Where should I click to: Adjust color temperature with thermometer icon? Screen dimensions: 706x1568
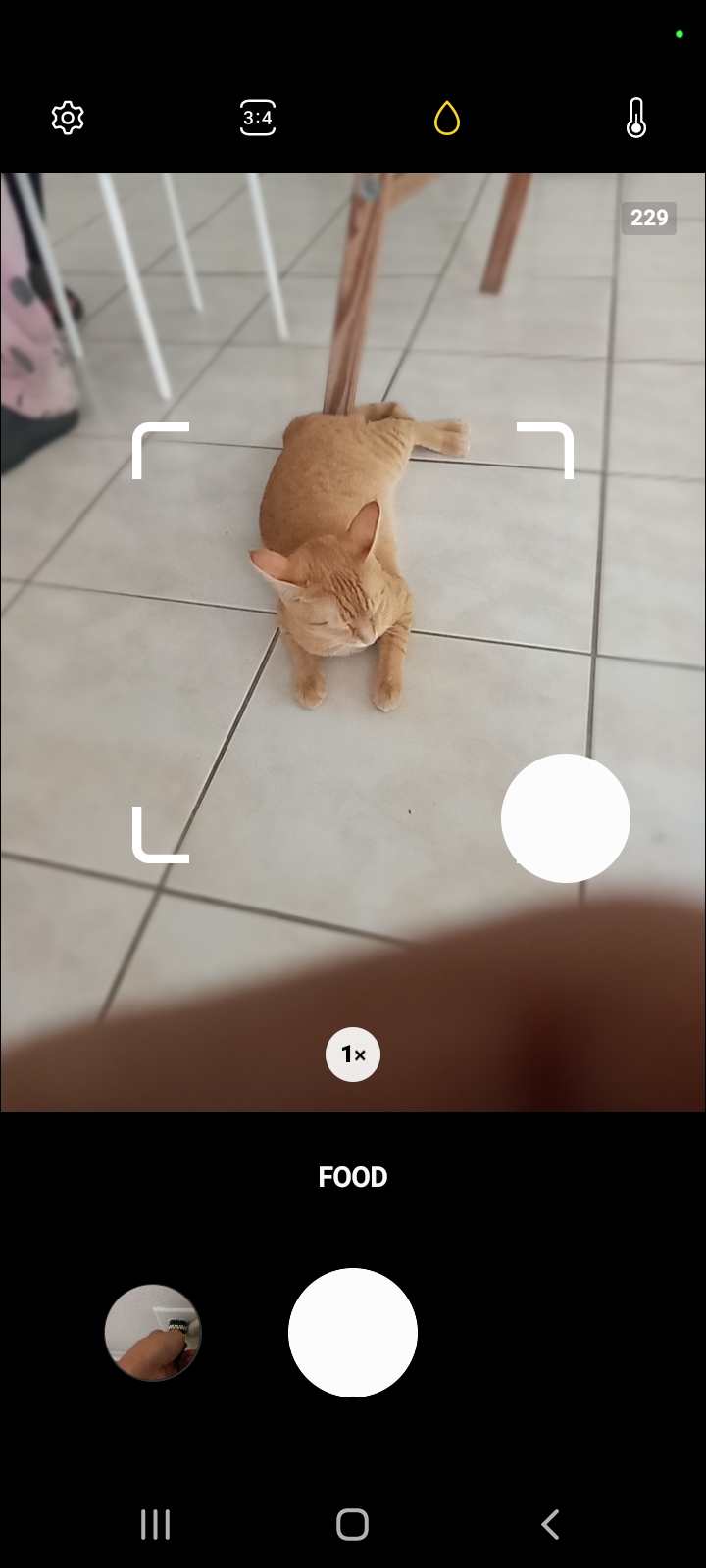[636, 118]
